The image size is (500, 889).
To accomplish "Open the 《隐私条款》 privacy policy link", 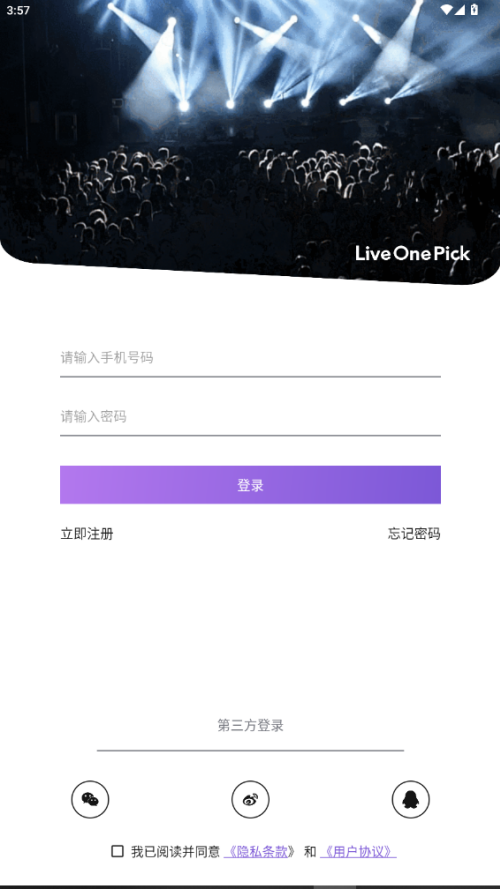I will (x=260, y=852).
